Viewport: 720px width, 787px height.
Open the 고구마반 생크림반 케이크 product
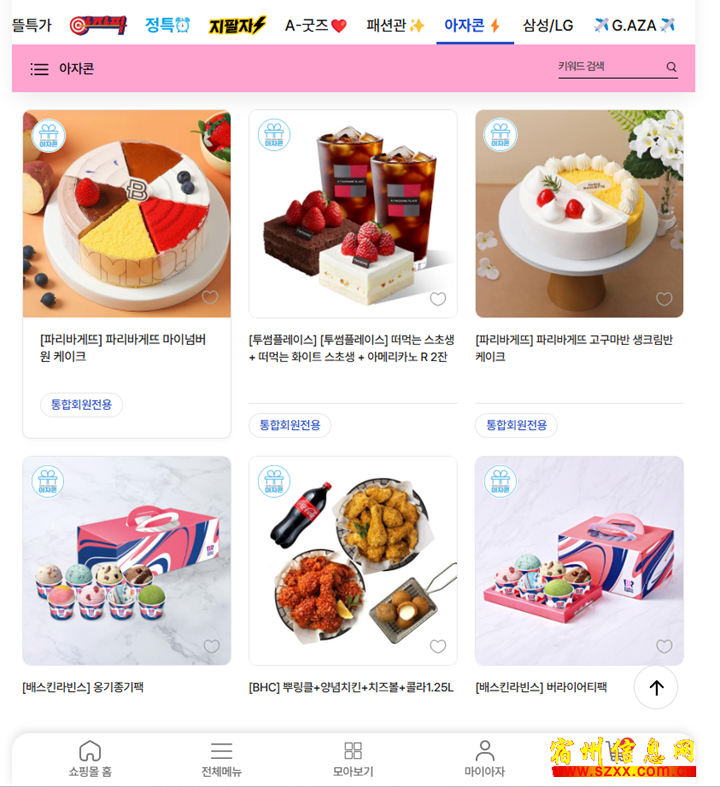coord(579,214)
